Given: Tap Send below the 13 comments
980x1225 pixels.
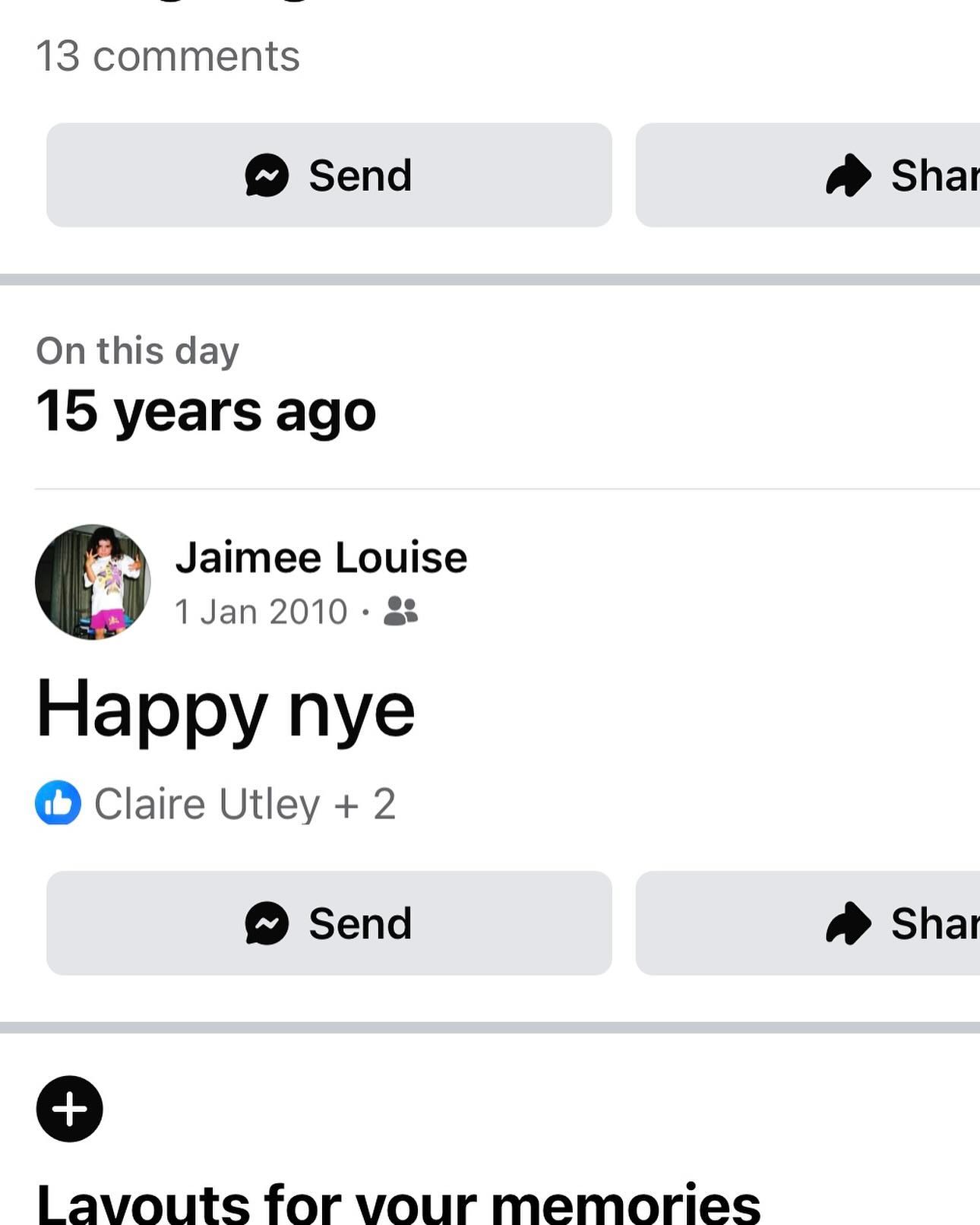Looking at the screenshot, I should 329,176.
